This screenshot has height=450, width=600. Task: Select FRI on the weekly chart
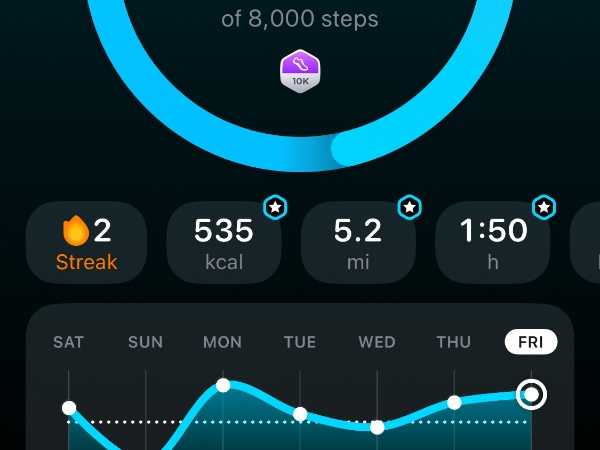coord(530,342)
